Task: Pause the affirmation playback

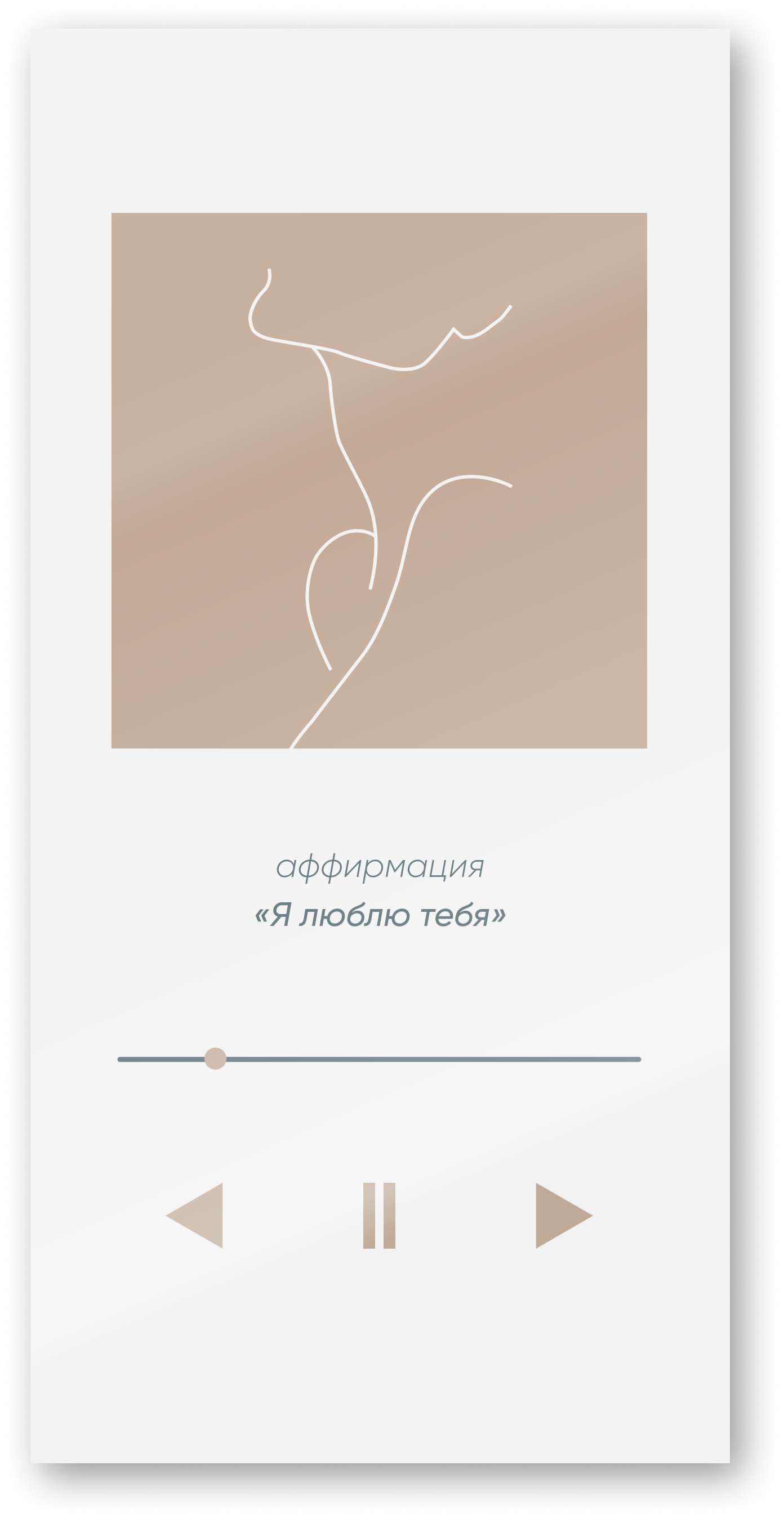Action: click(x=379, y=1215)
